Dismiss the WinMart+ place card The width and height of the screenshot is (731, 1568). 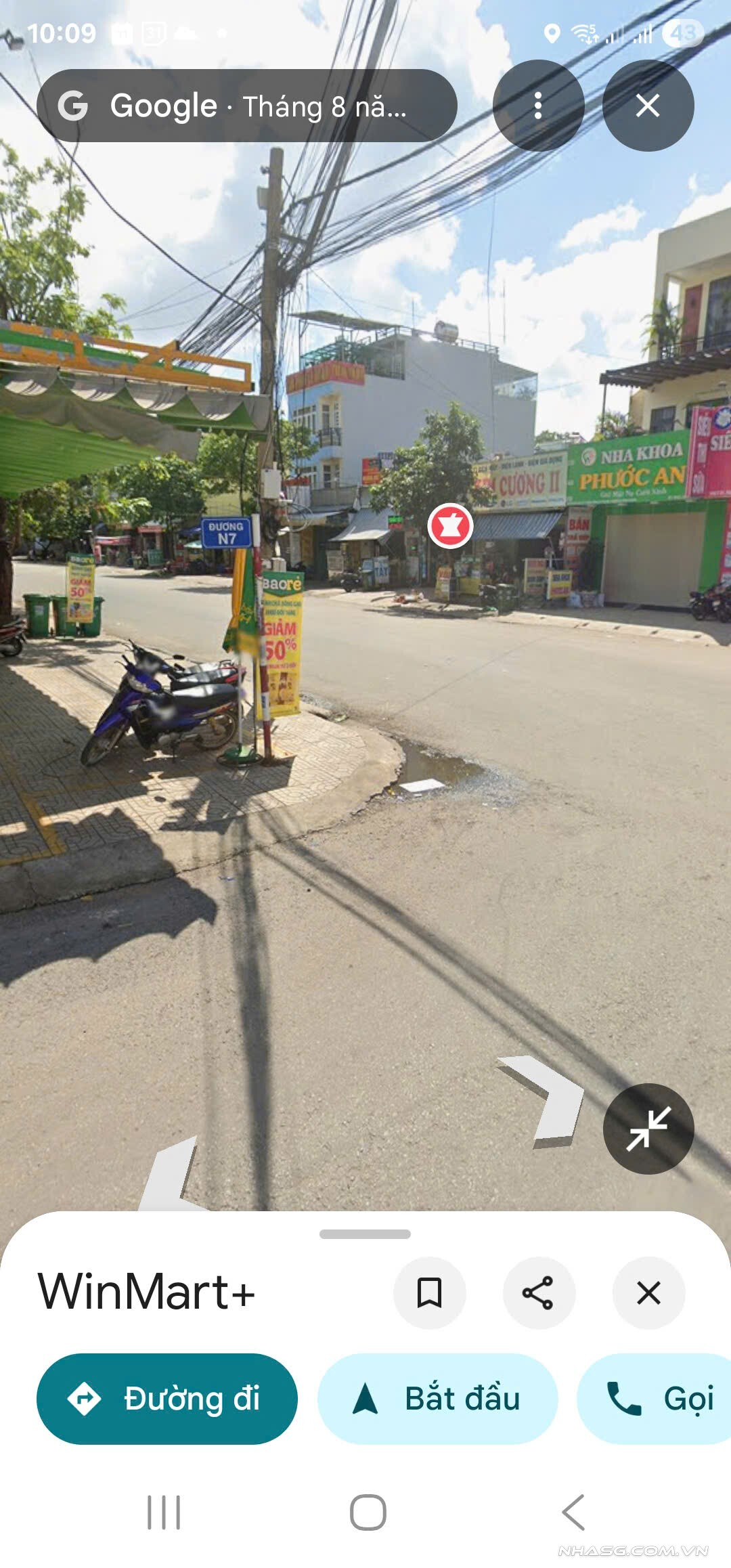point(648,1292)
